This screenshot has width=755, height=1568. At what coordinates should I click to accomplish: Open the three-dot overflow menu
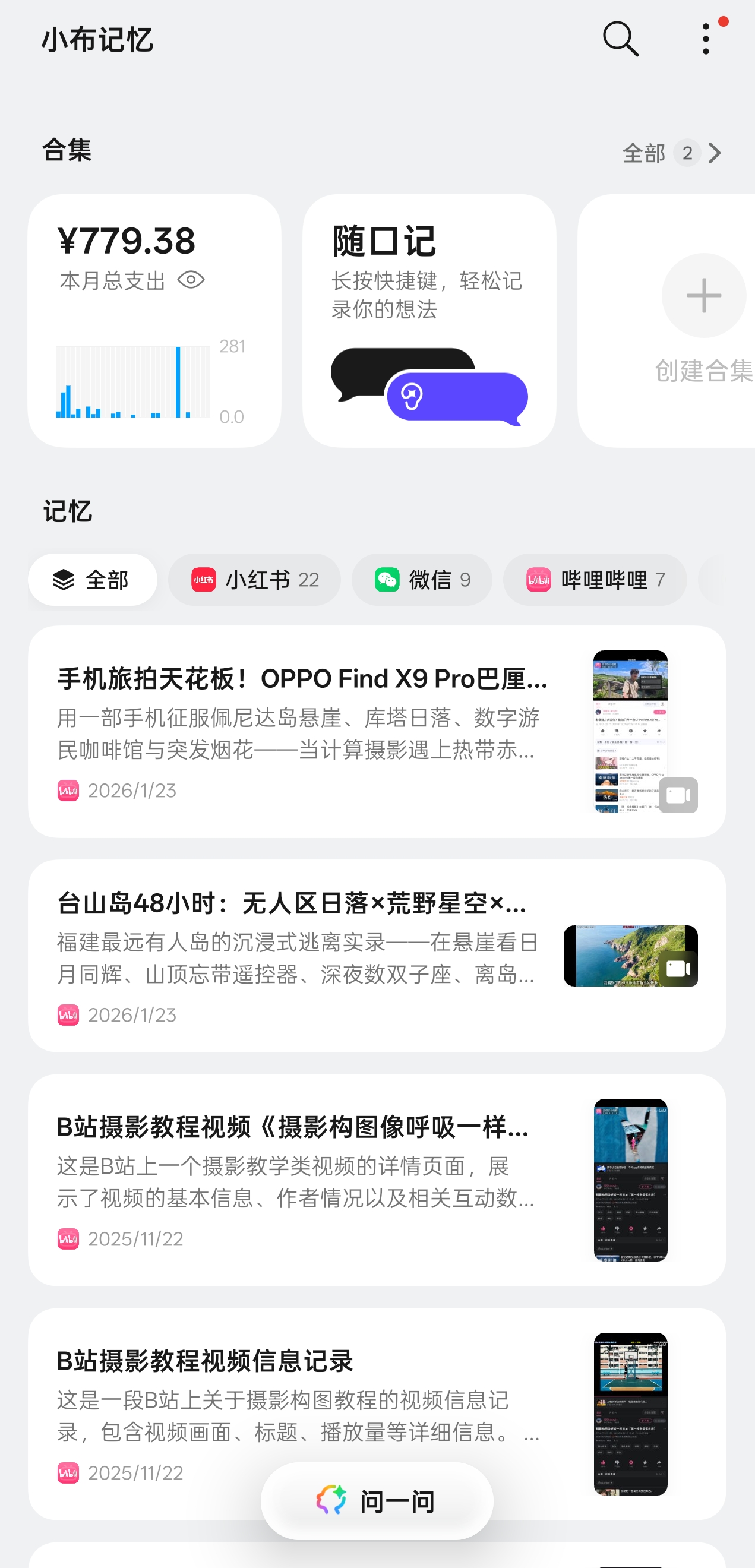tap(706, 40)
